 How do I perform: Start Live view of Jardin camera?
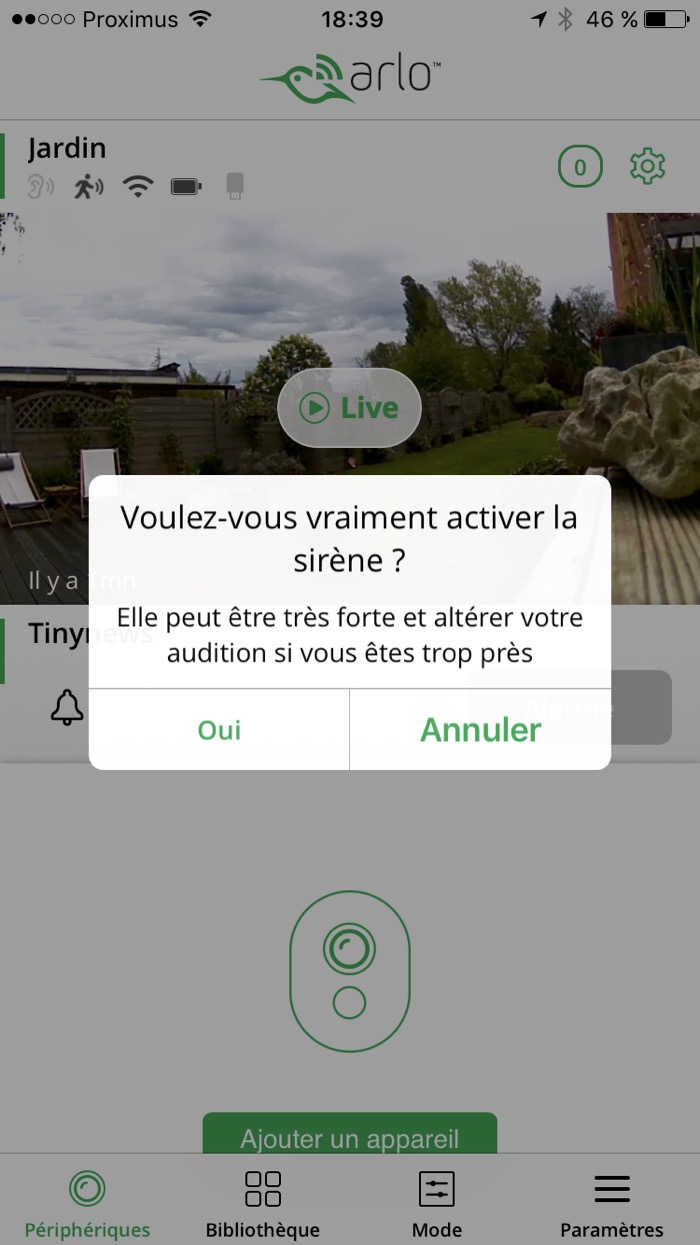(349, 408)
